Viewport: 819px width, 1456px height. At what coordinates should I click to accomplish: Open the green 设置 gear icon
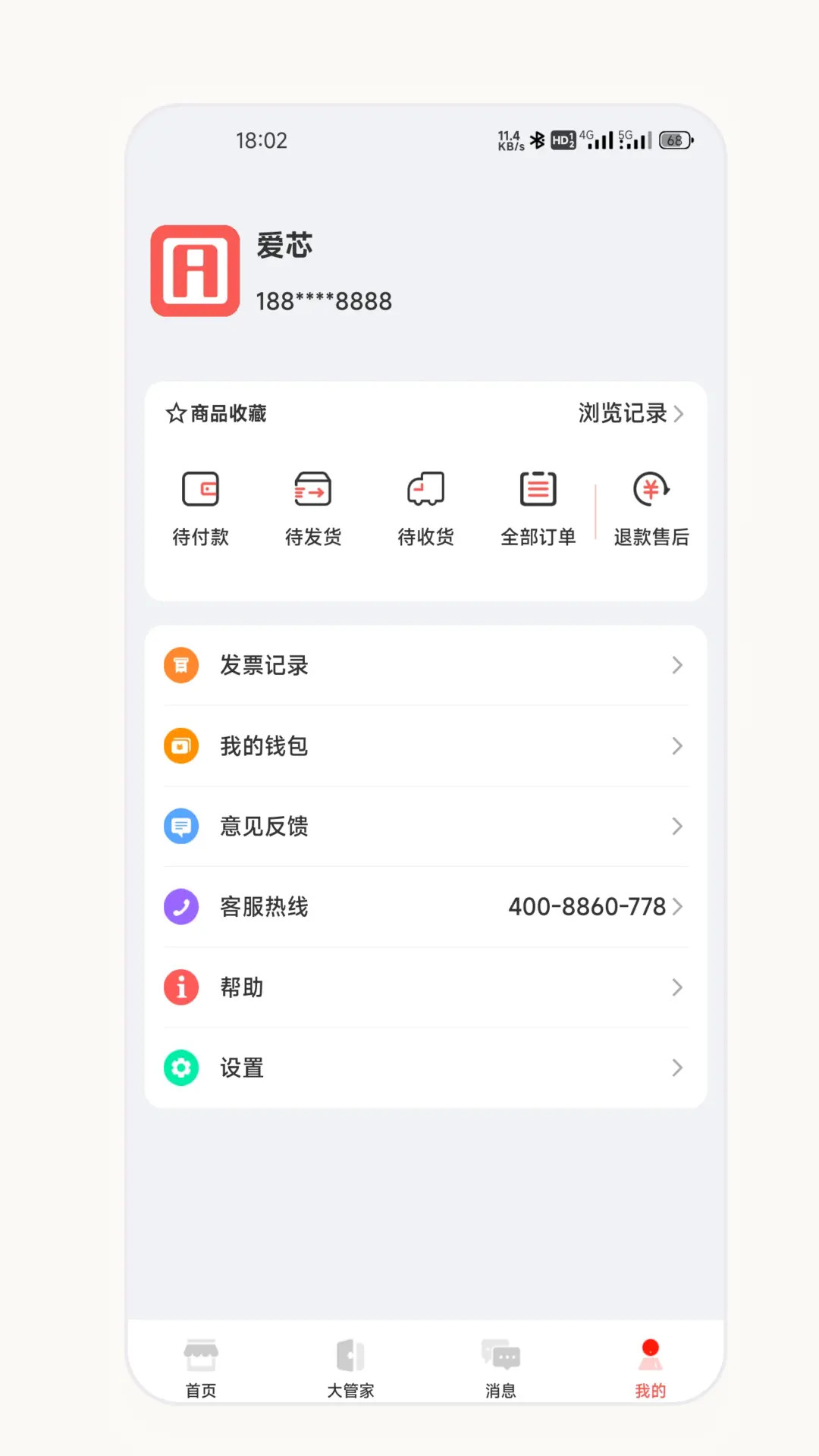[180, 1067]
